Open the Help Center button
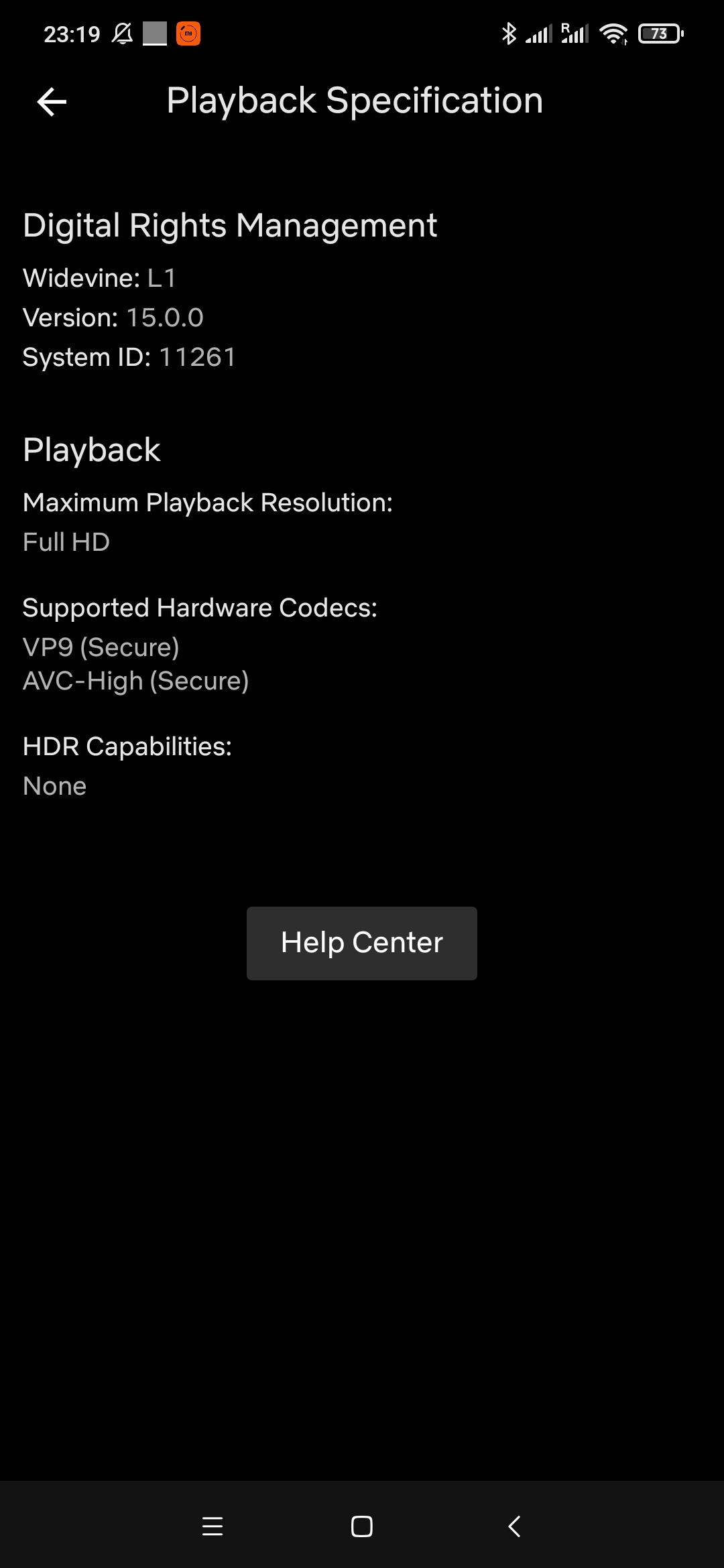 click(361, 943)
